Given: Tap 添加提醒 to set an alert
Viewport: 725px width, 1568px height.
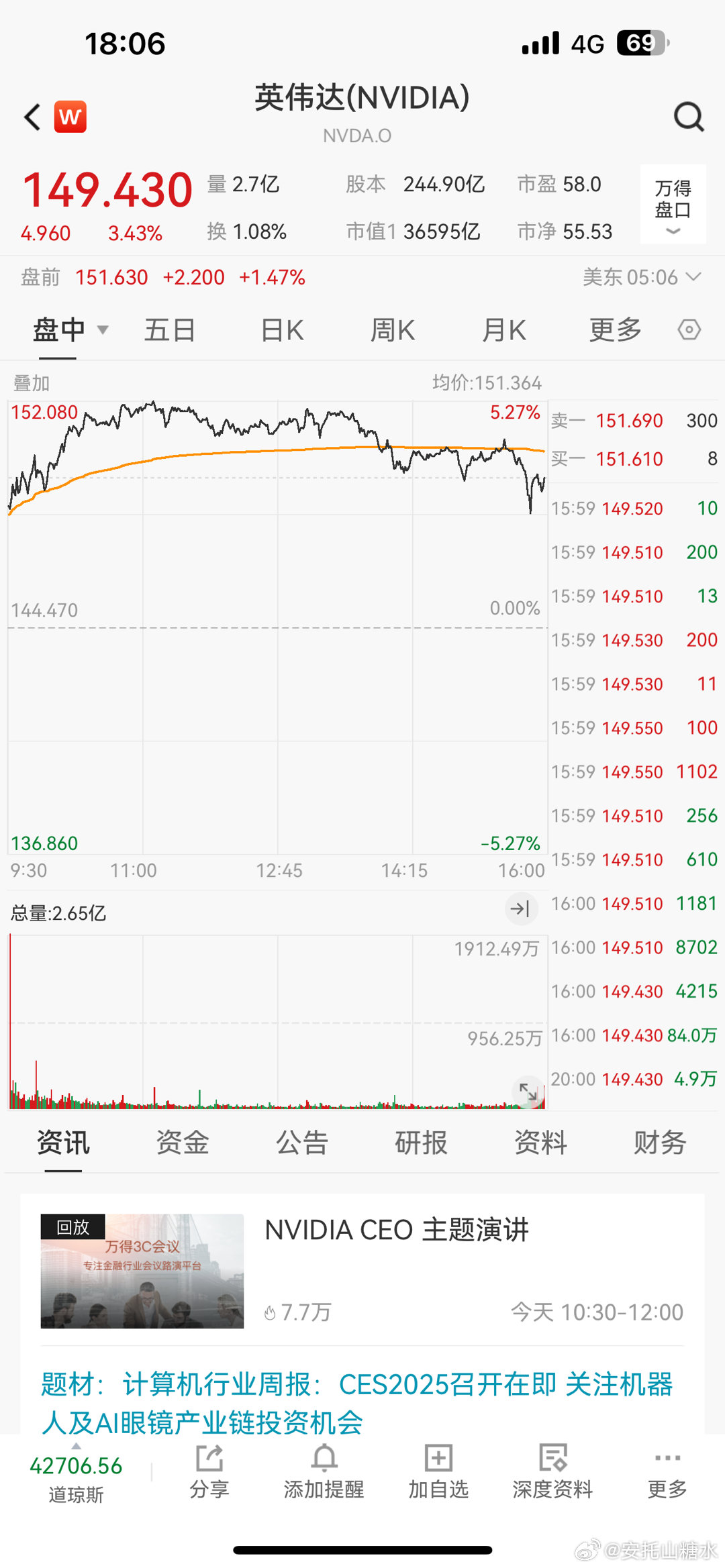Looking at the screenshot, I should pos(324,1472).
